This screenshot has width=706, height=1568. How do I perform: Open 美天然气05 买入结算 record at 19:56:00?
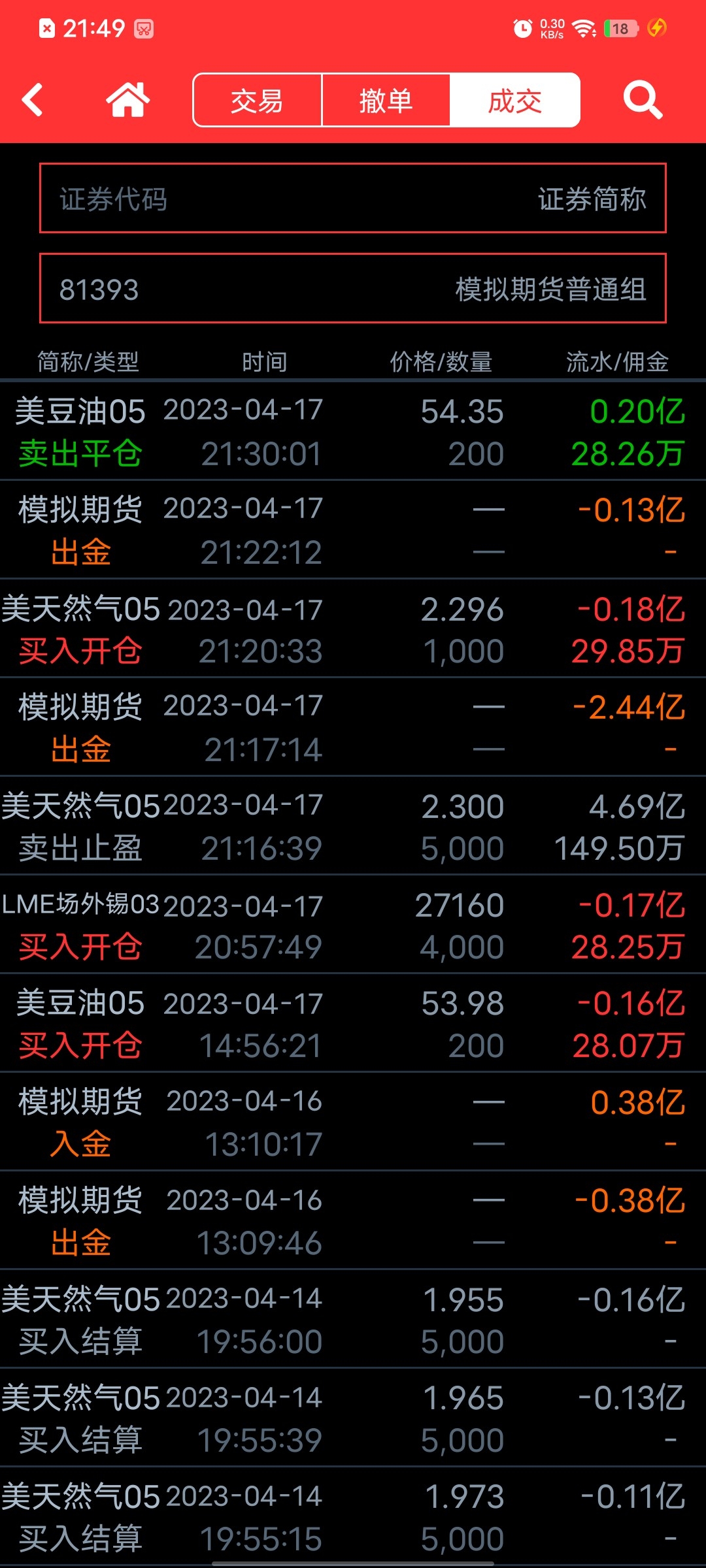pyautogui.click(x=353, y=1319)
